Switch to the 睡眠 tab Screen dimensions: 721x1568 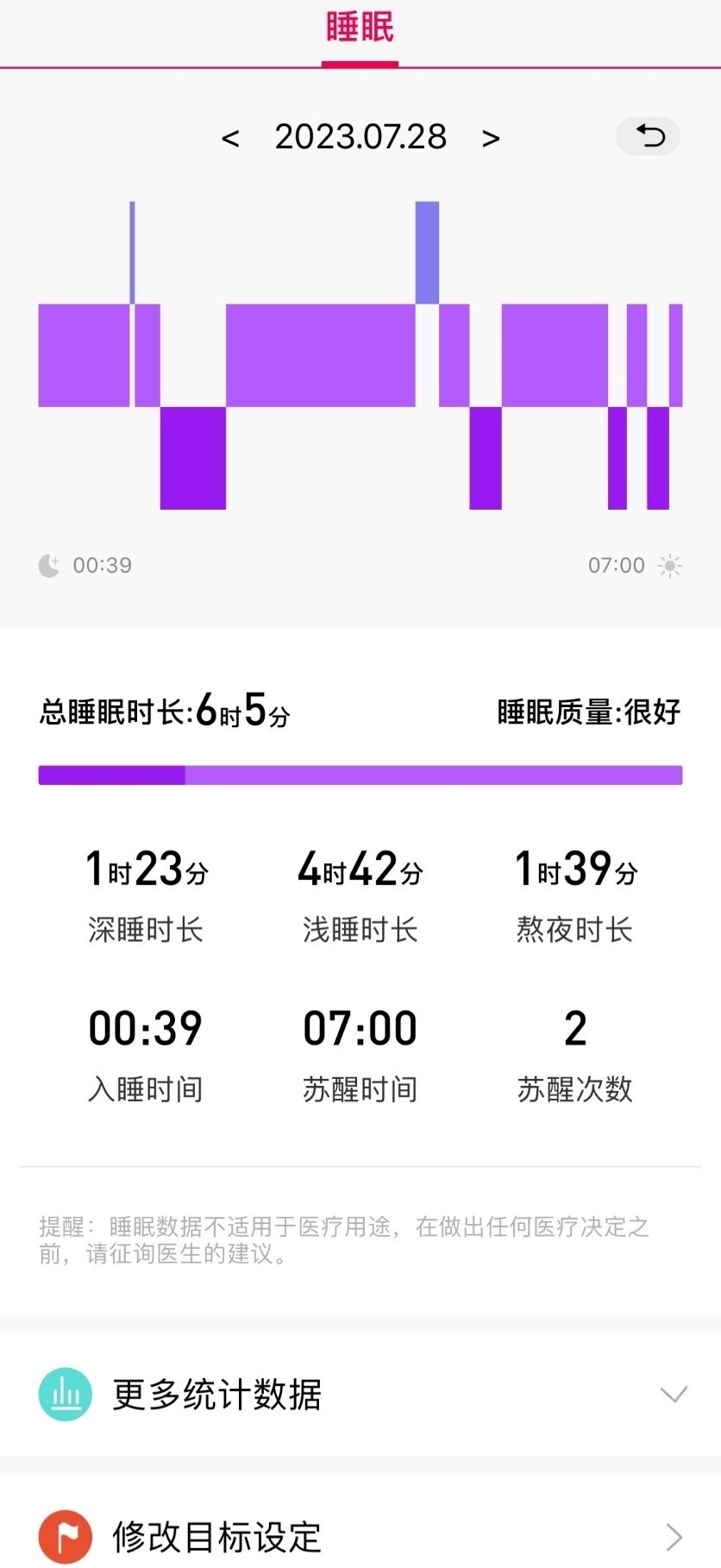[360, 28]
